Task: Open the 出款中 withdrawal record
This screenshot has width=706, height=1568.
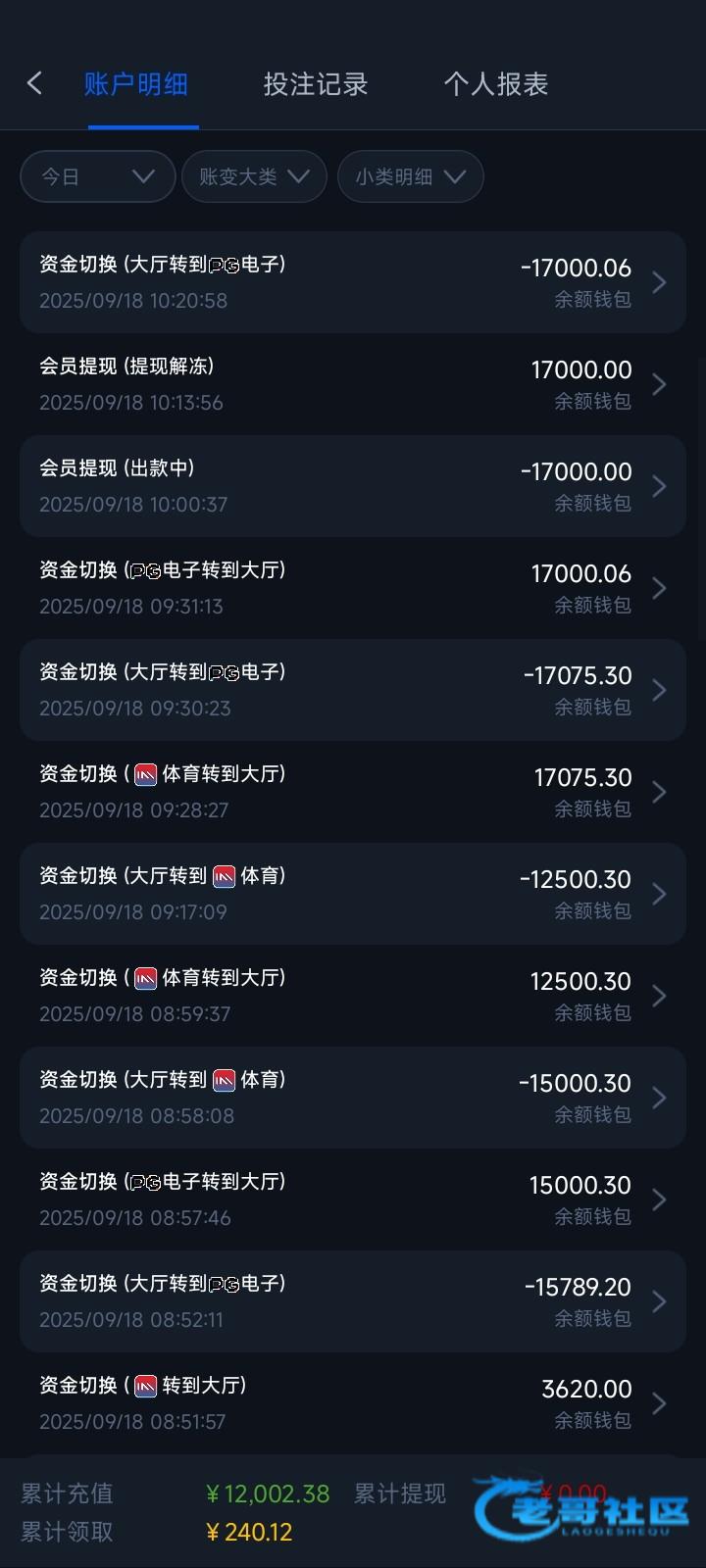Action: click(353, 486)
